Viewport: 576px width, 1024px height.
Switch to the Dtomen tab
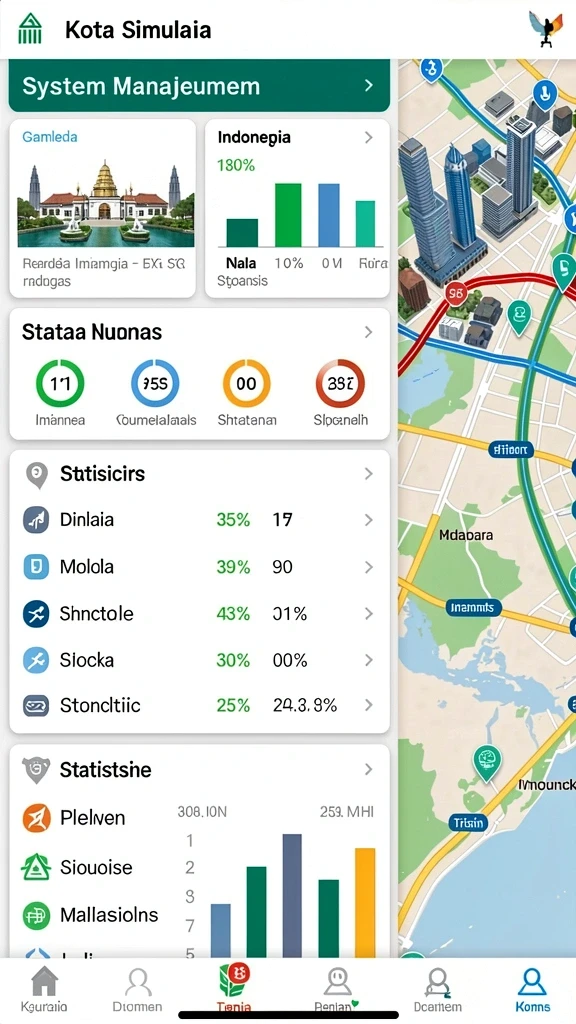click(x=137, y=990)
